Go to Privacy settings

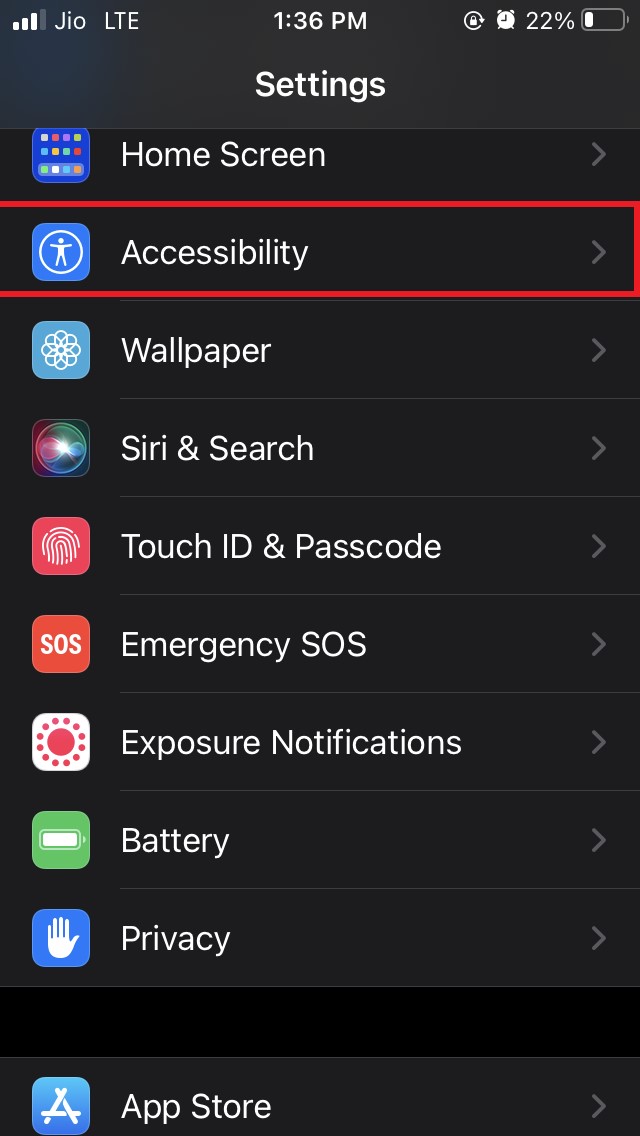click(320, 938)
